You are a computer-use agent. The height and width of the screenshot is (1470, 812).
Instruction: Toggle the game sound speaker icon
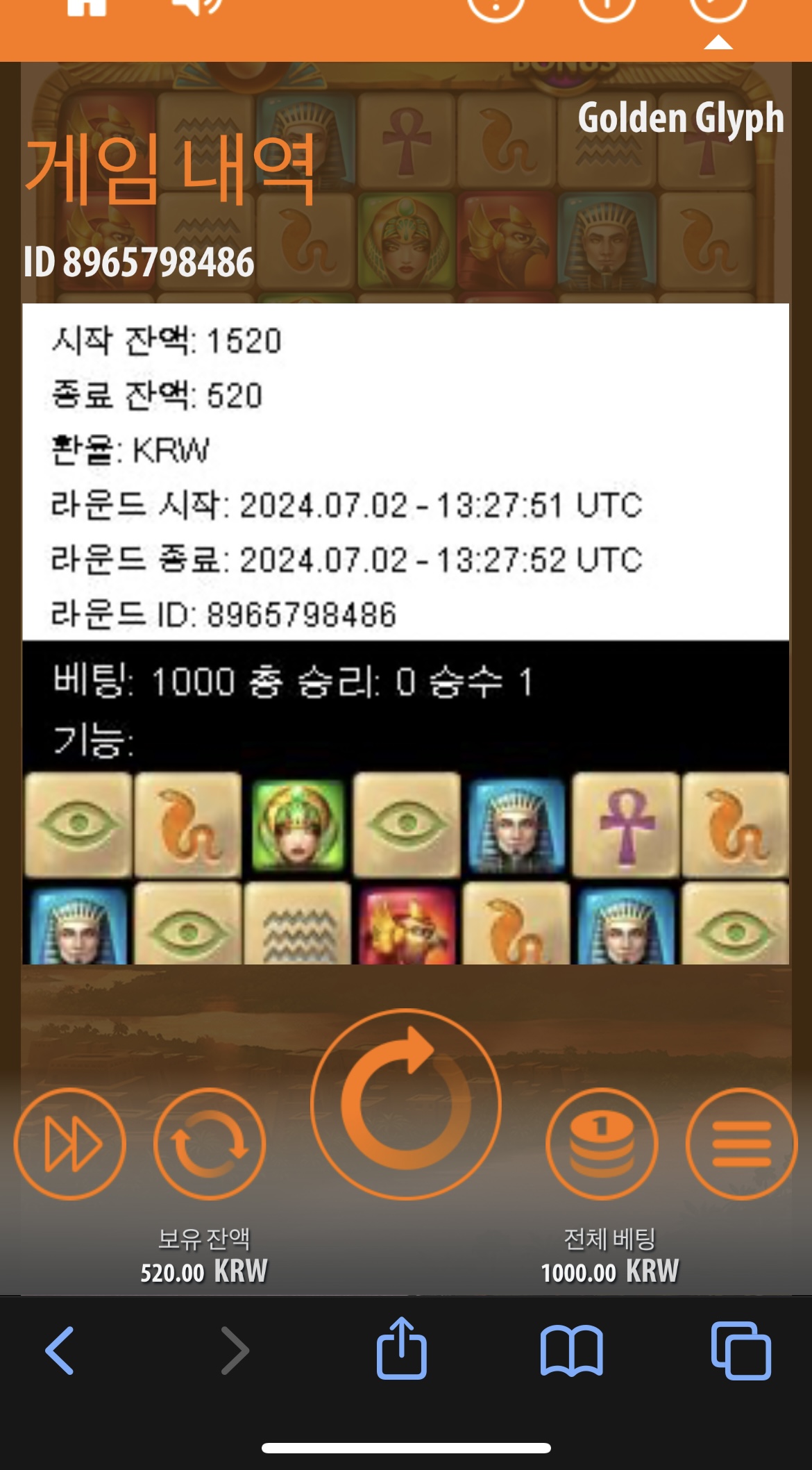[x=198, y=7]
